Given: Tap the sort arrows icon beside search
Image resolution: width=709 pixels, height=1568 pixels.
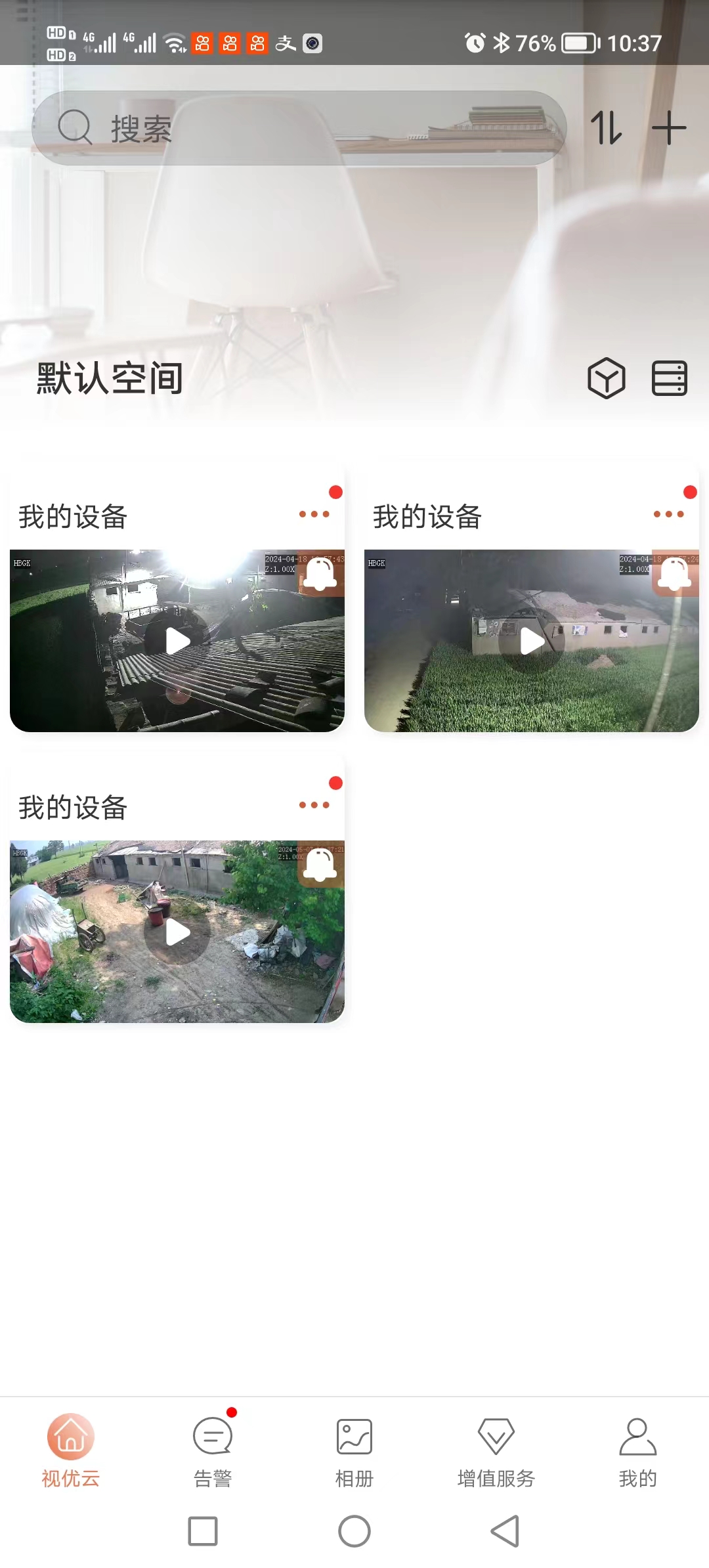Looking at the screenshot, I should click(x=606, y=127).
